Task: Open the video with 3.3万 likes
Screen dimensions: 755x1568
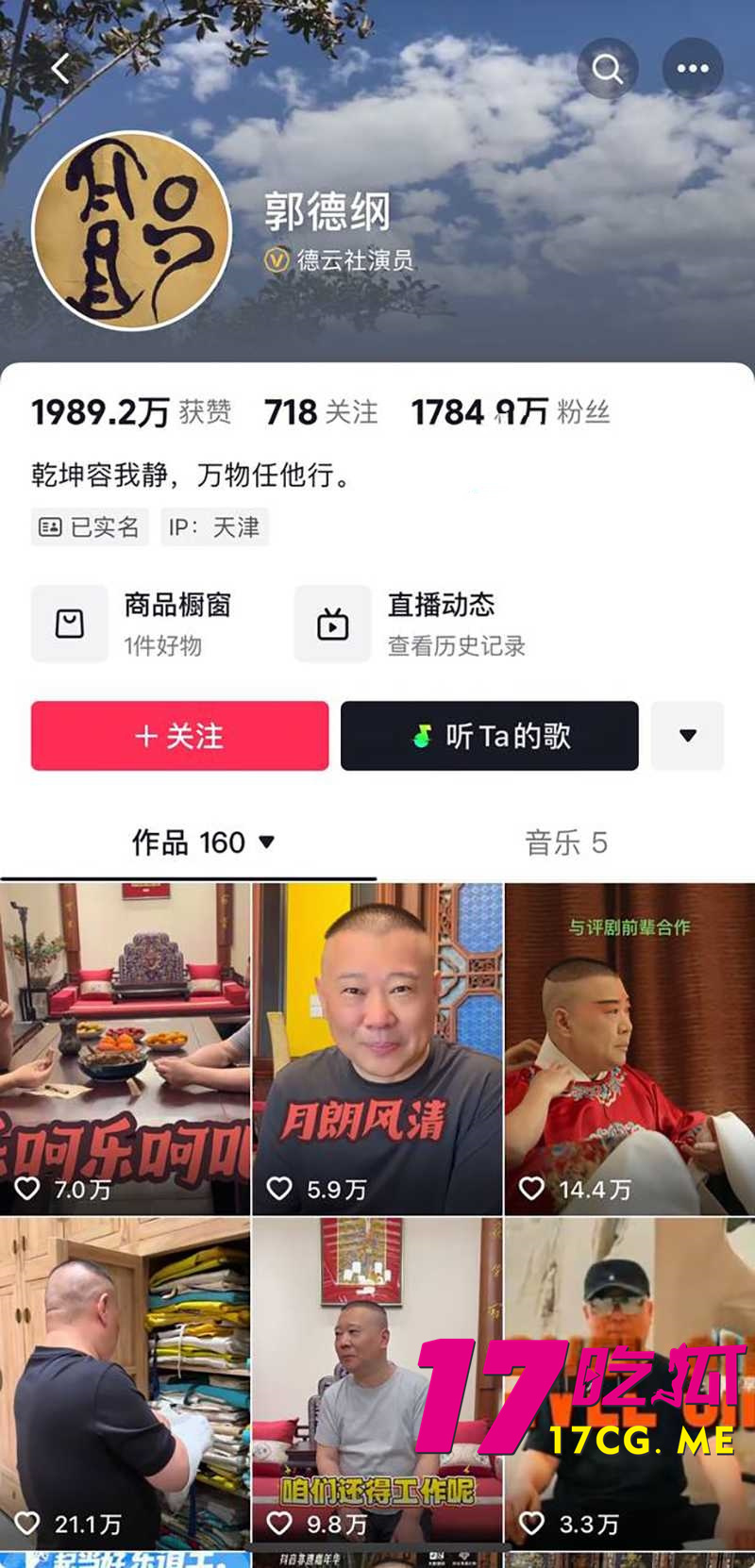Action: tap(629, 1382)
